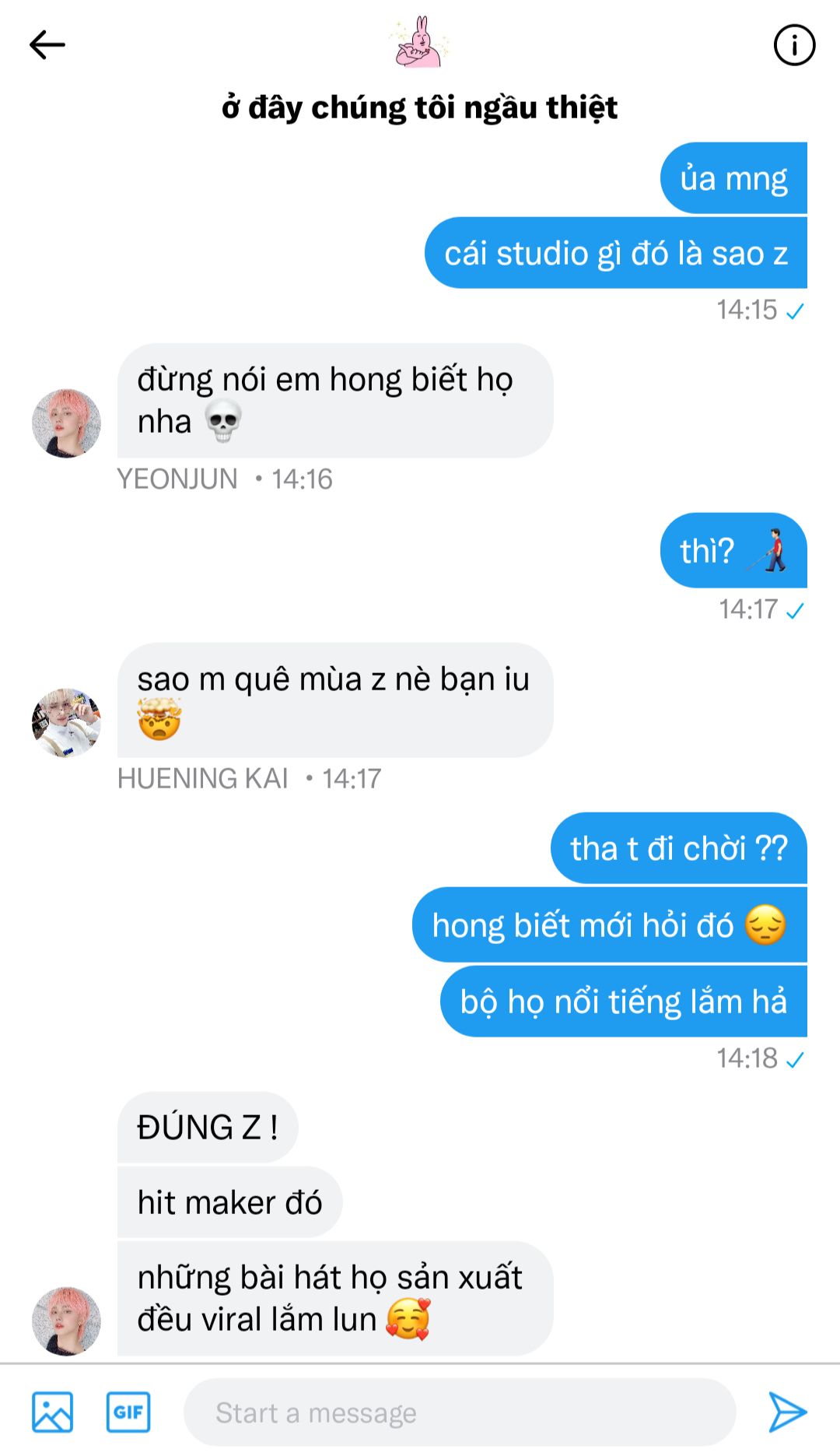Viewport: 840px width, 1456px height.
Task: Open the group's bunny avatar
Action: (x=420, y=42)
